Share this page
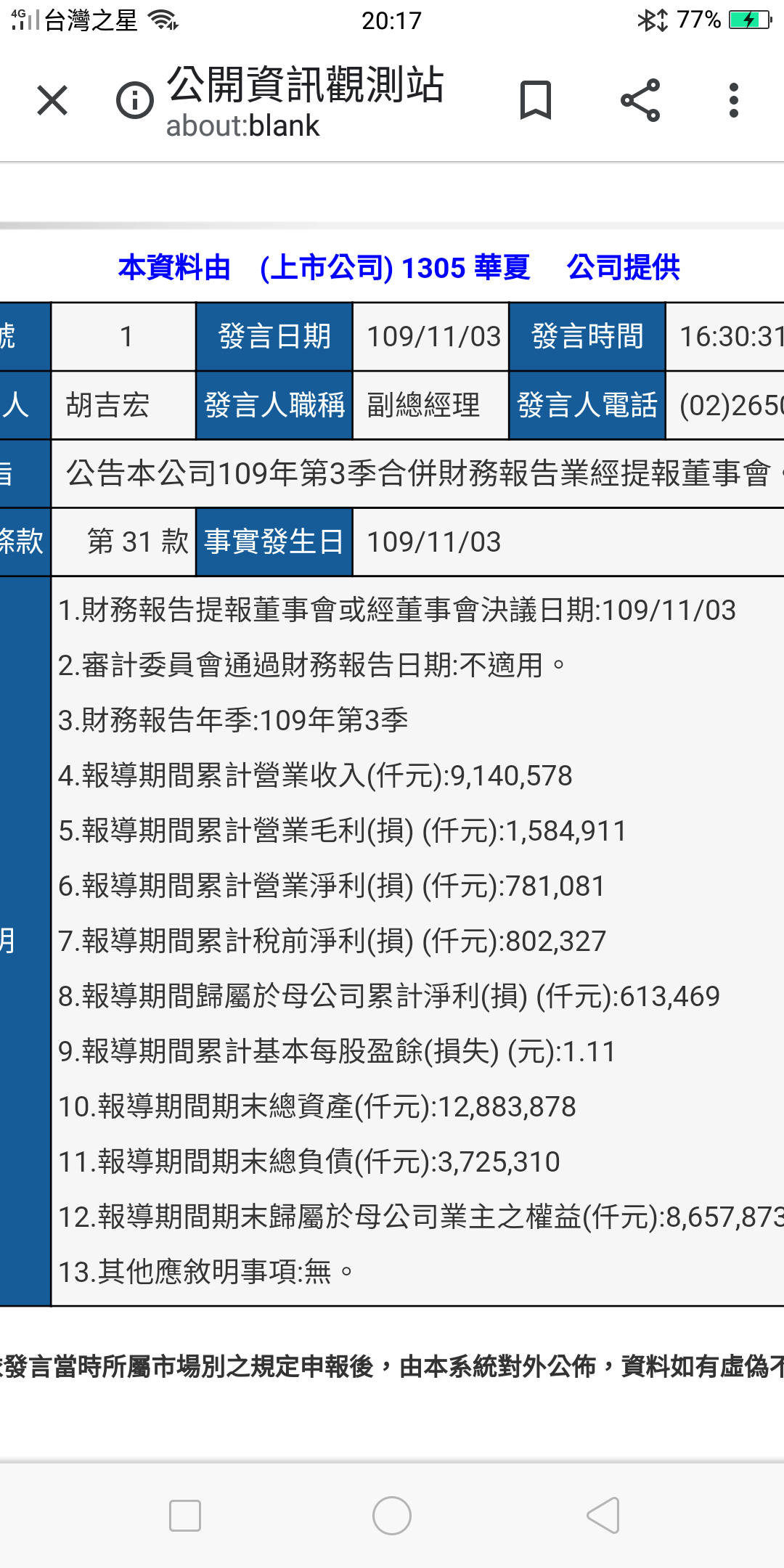This screenshot has height=1568, width=784. [x=640, y=100]
